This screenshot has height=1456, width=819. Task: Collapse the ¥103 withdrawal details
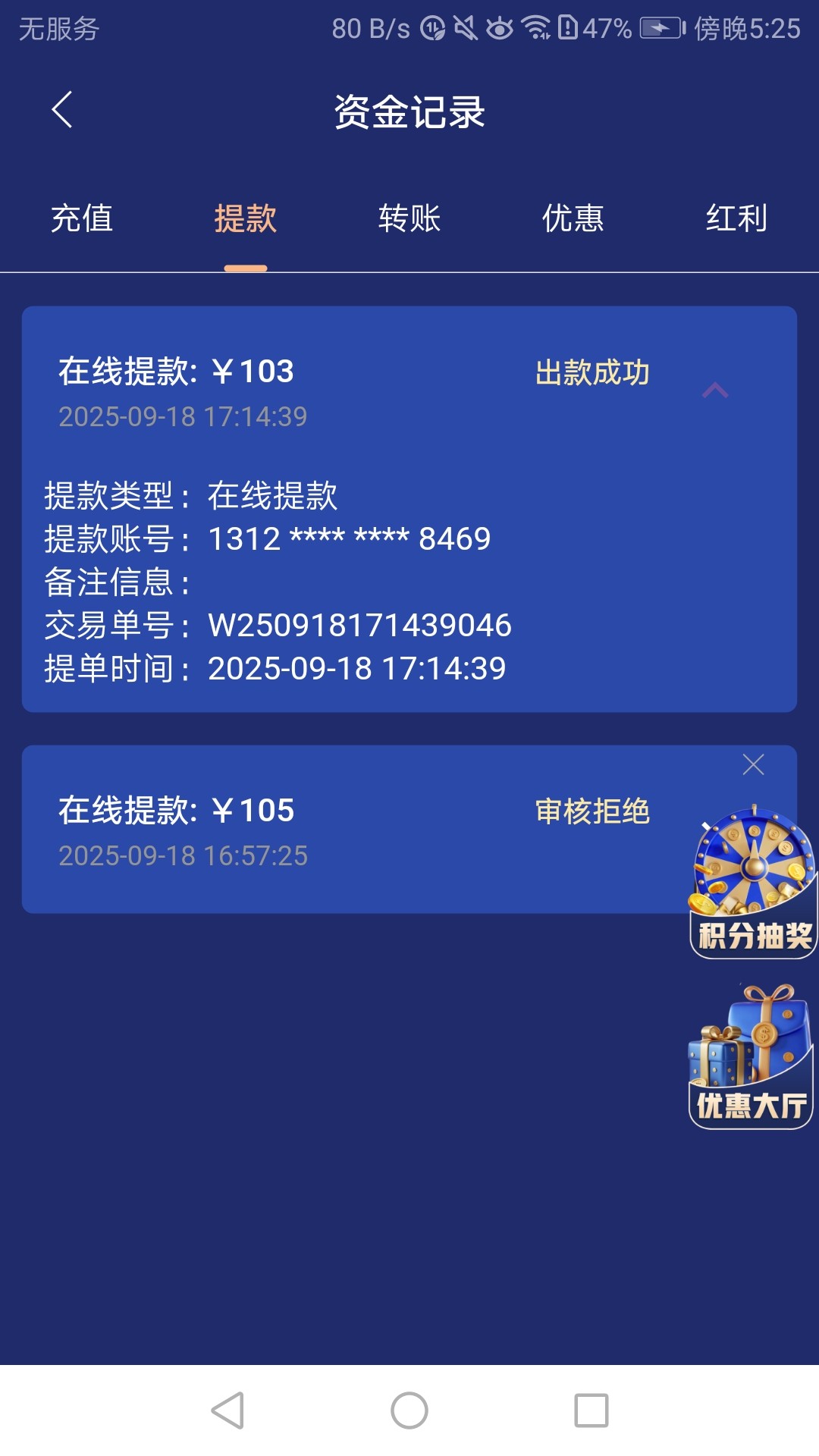(714, 391)
